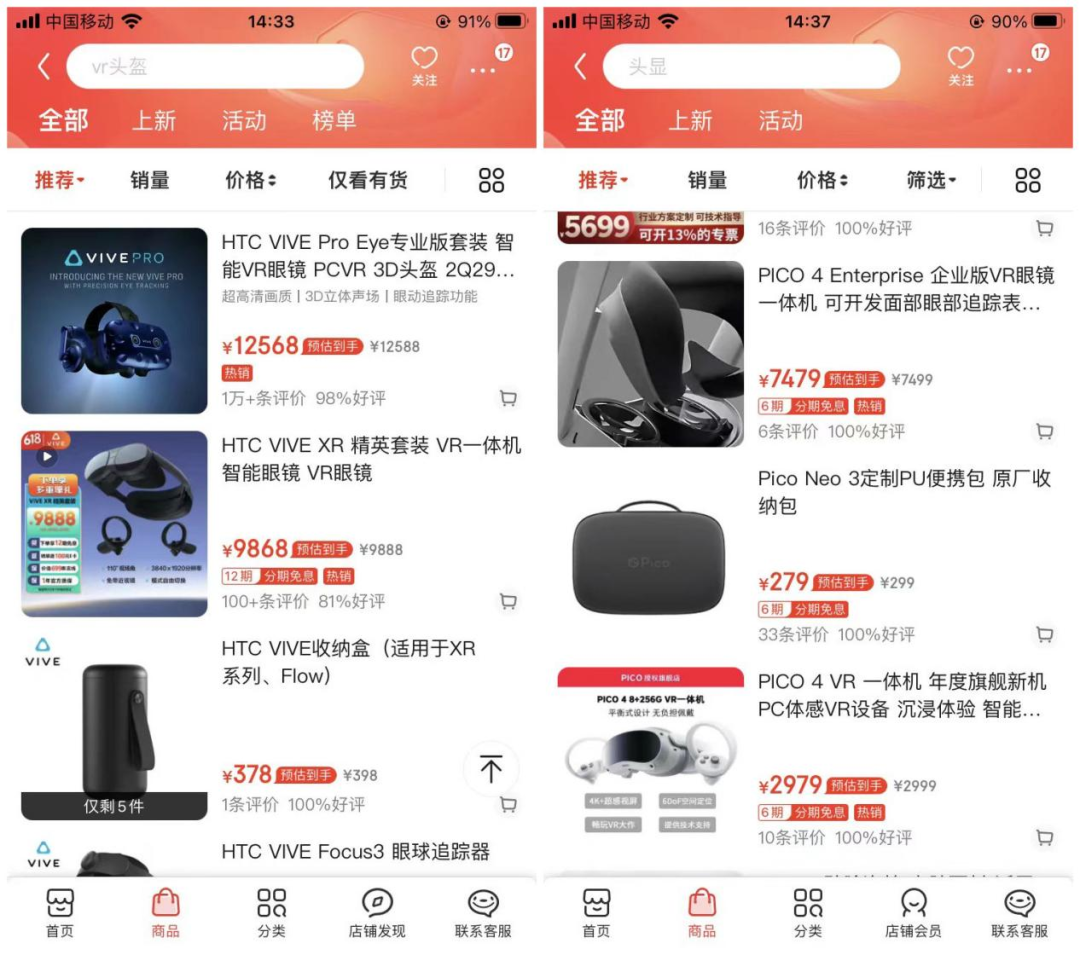Open Pico Neo 3定制PU便携包 product

[x=904, y=492]
